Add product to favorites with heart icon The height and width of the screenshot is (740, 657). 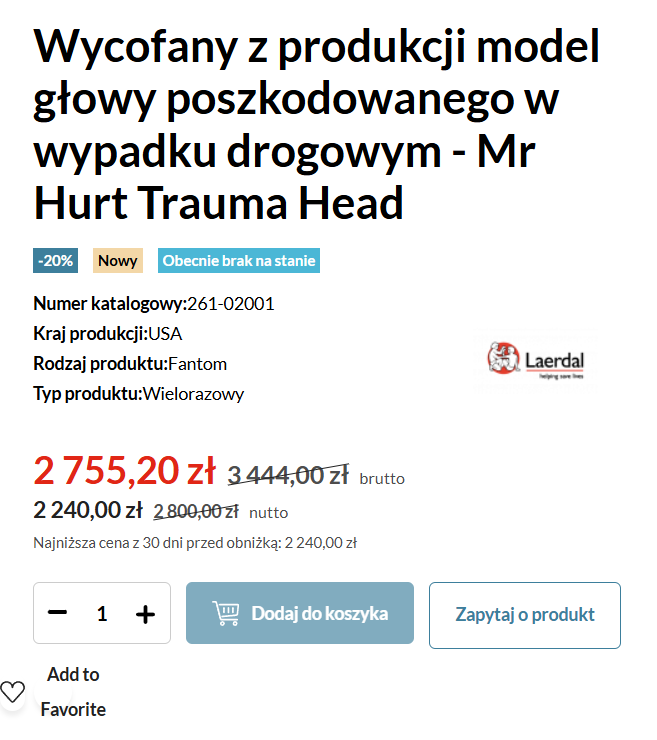click(12, 691)
